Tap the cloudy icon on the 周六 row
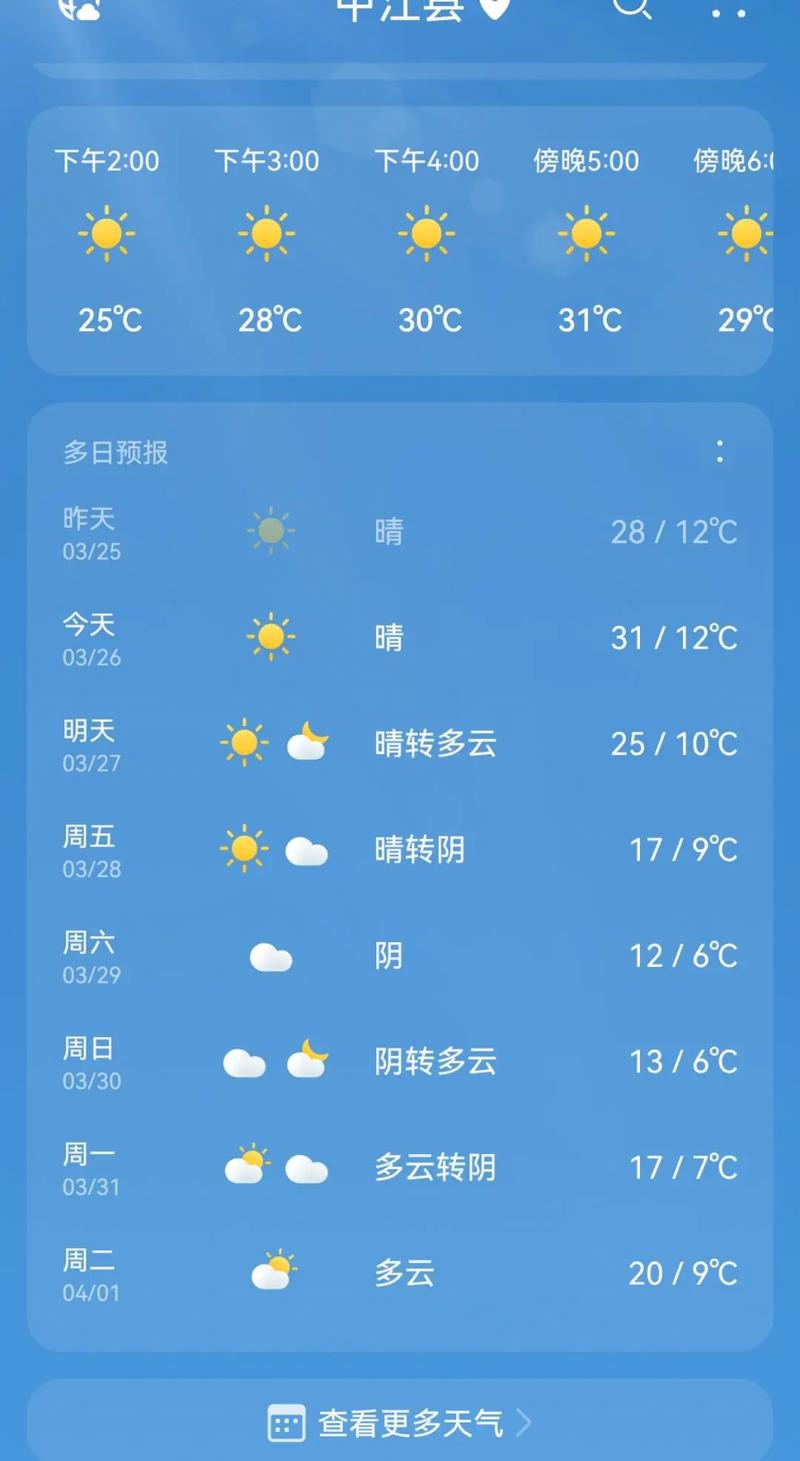The width and height of the screenshot is (800, 1461). (269, 956)
